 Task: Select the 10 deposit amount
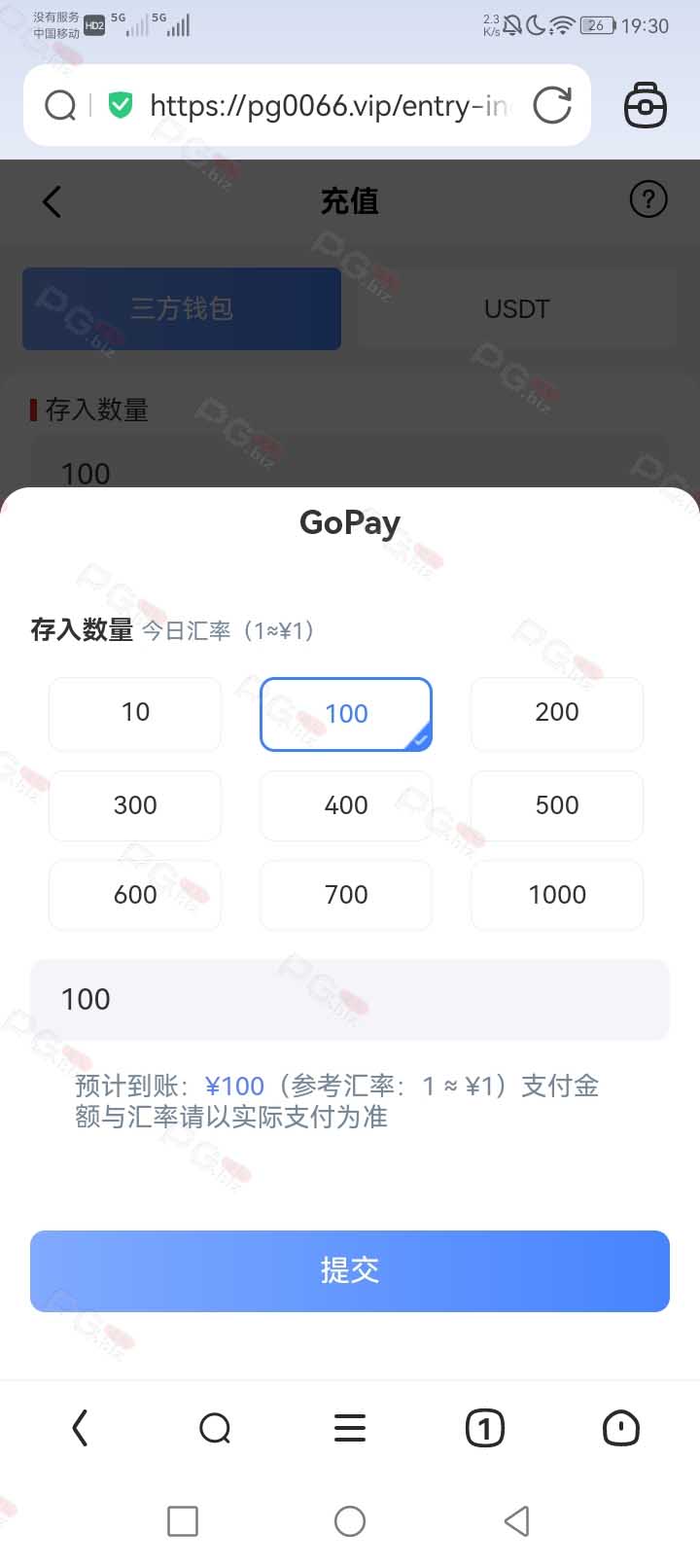click(135, 714)
